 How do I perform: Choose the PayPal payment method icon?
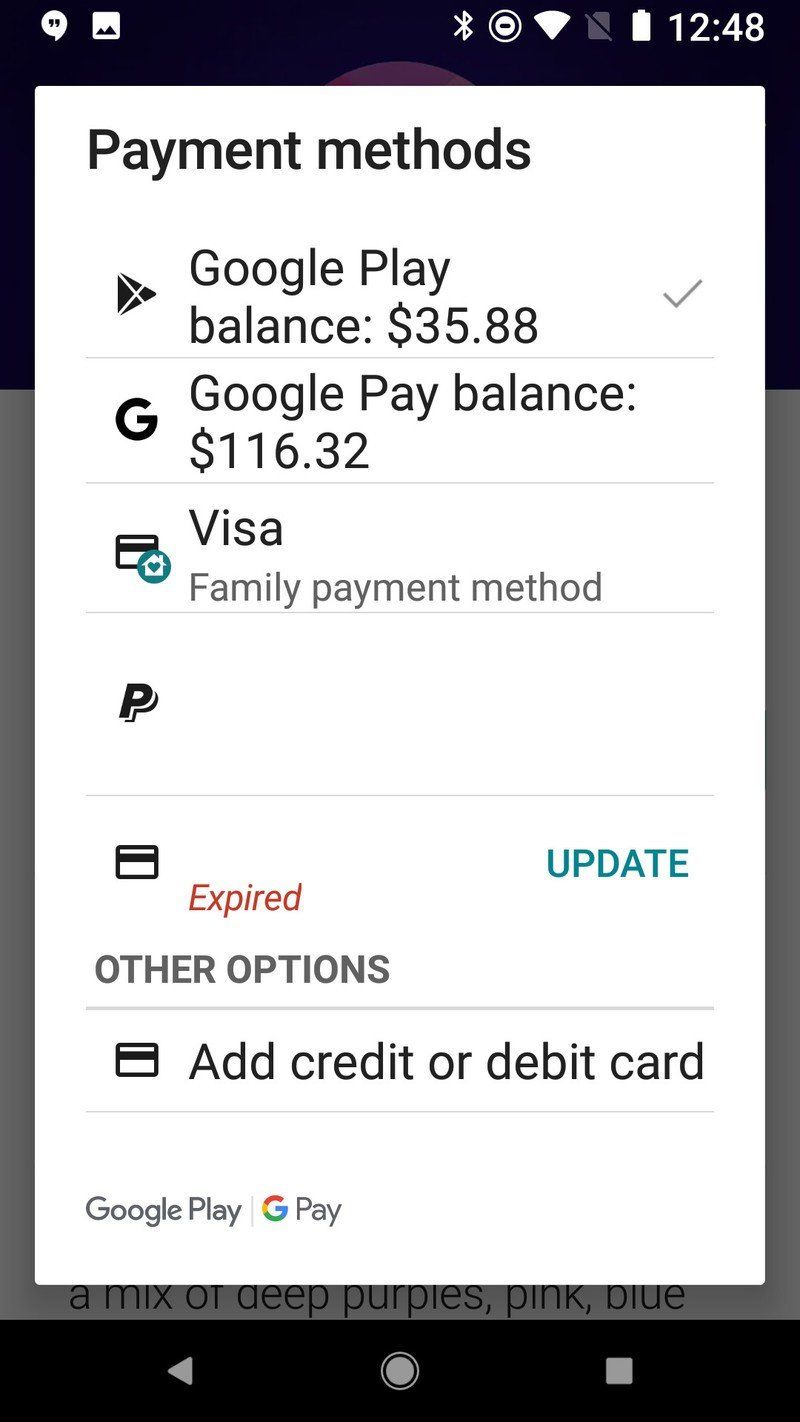pyautogui.click(x=138, y=703)
